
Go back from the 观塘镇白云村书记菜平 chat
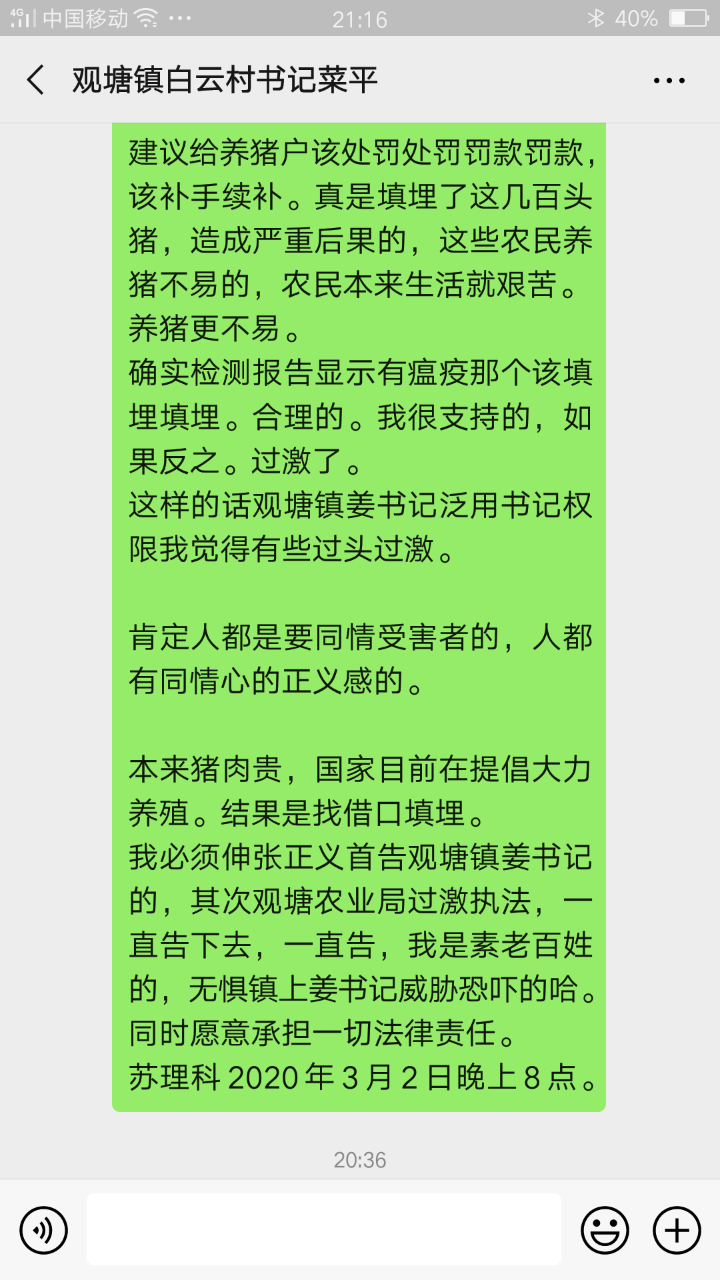click(x=36, y=80)
